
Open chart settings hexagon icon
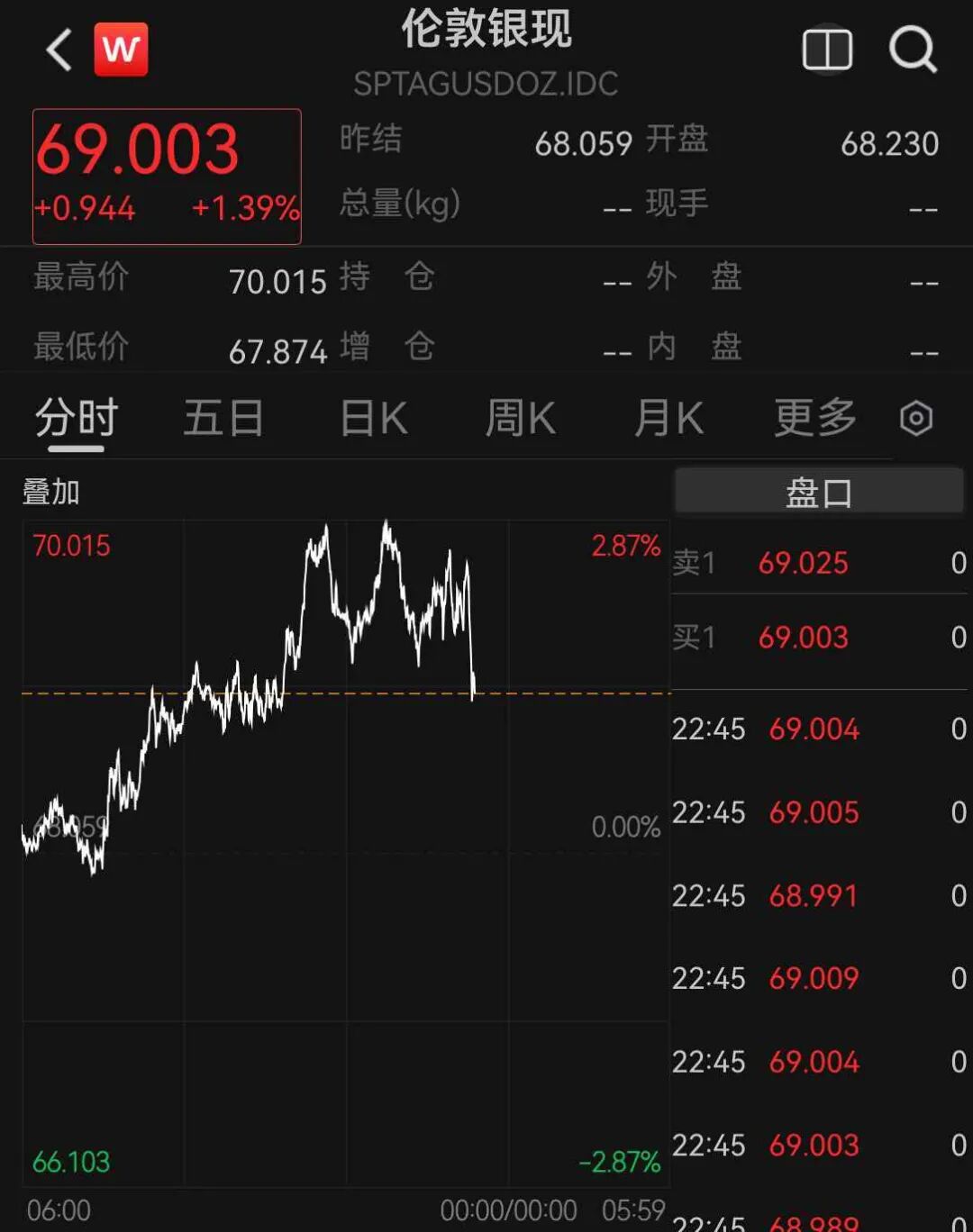point(916,419)
